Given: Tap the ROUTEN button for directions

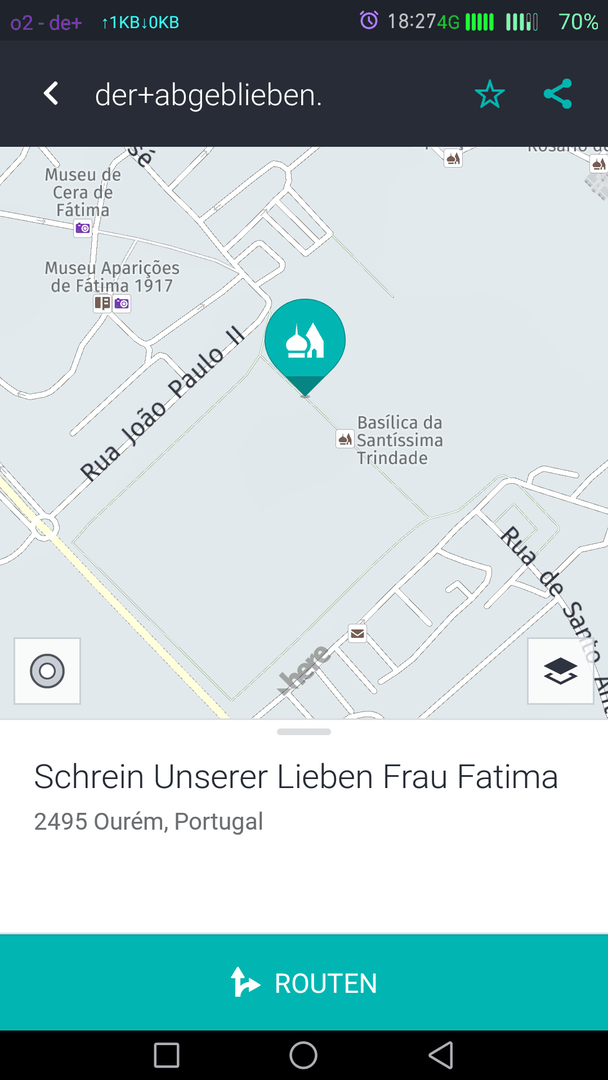Looking at the screenshot, I should [304, 983].
